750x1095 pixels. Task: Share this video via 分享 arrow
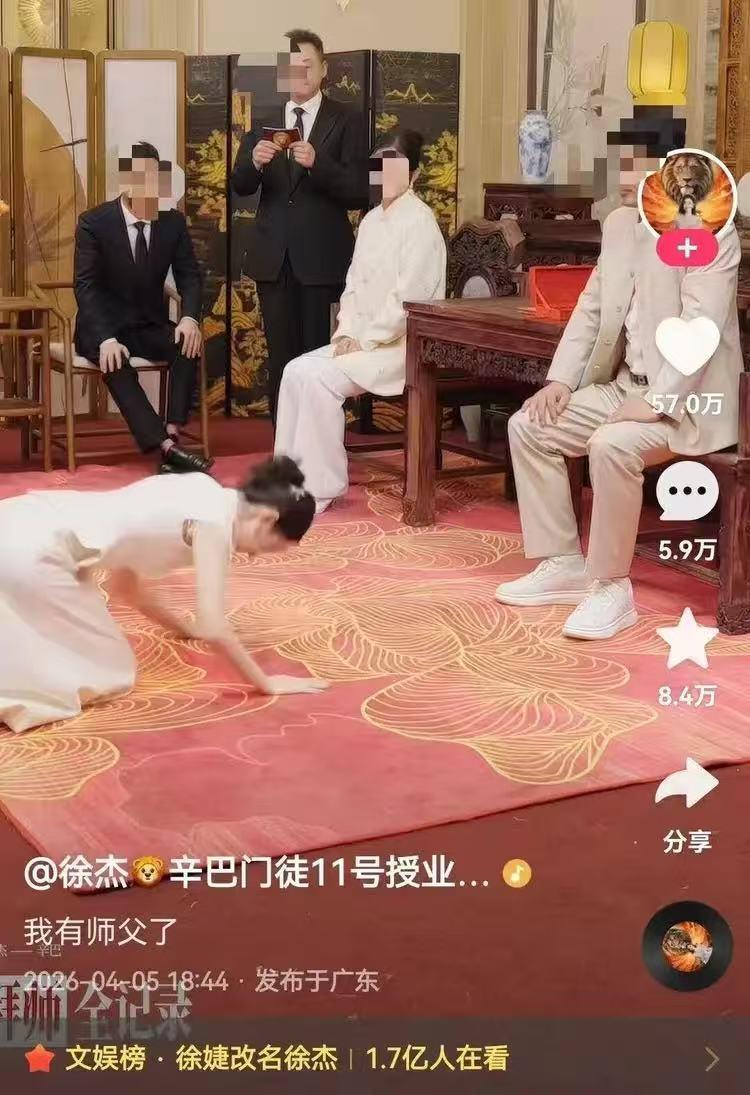687,785
